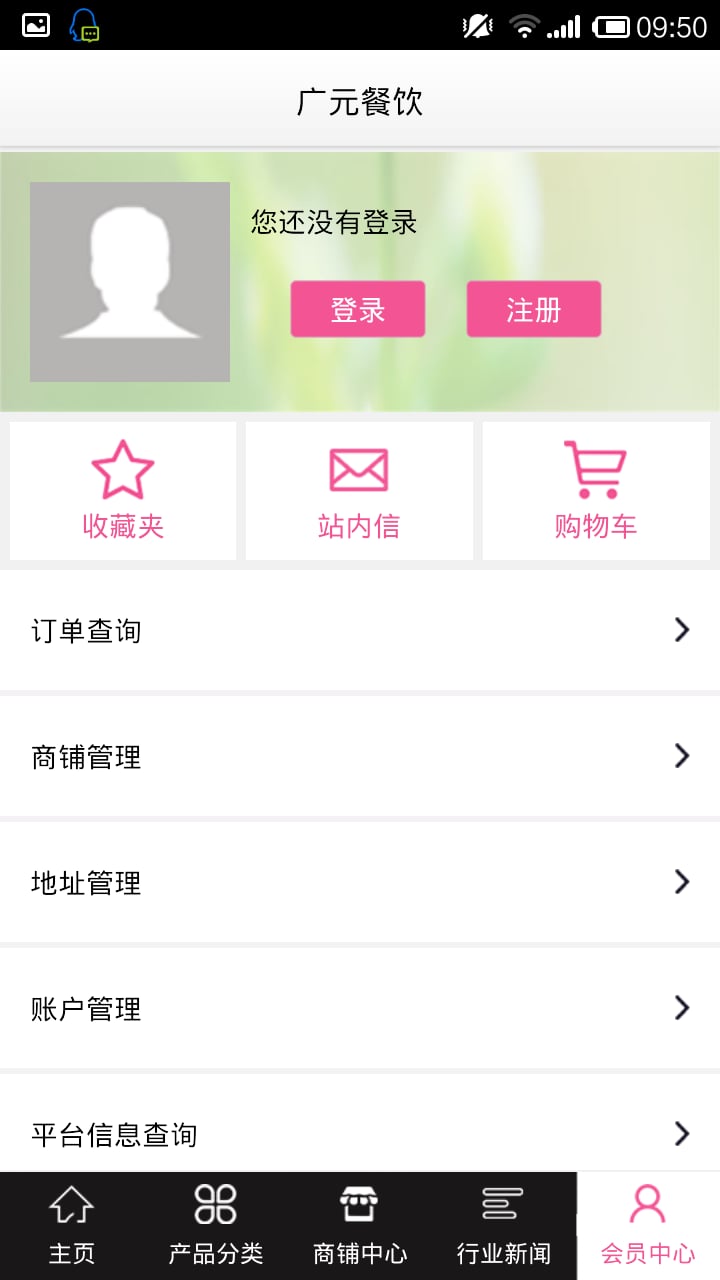Open 账户管理 account management
Viewport: 720px width, 1280px height.
click(360, 1008)
